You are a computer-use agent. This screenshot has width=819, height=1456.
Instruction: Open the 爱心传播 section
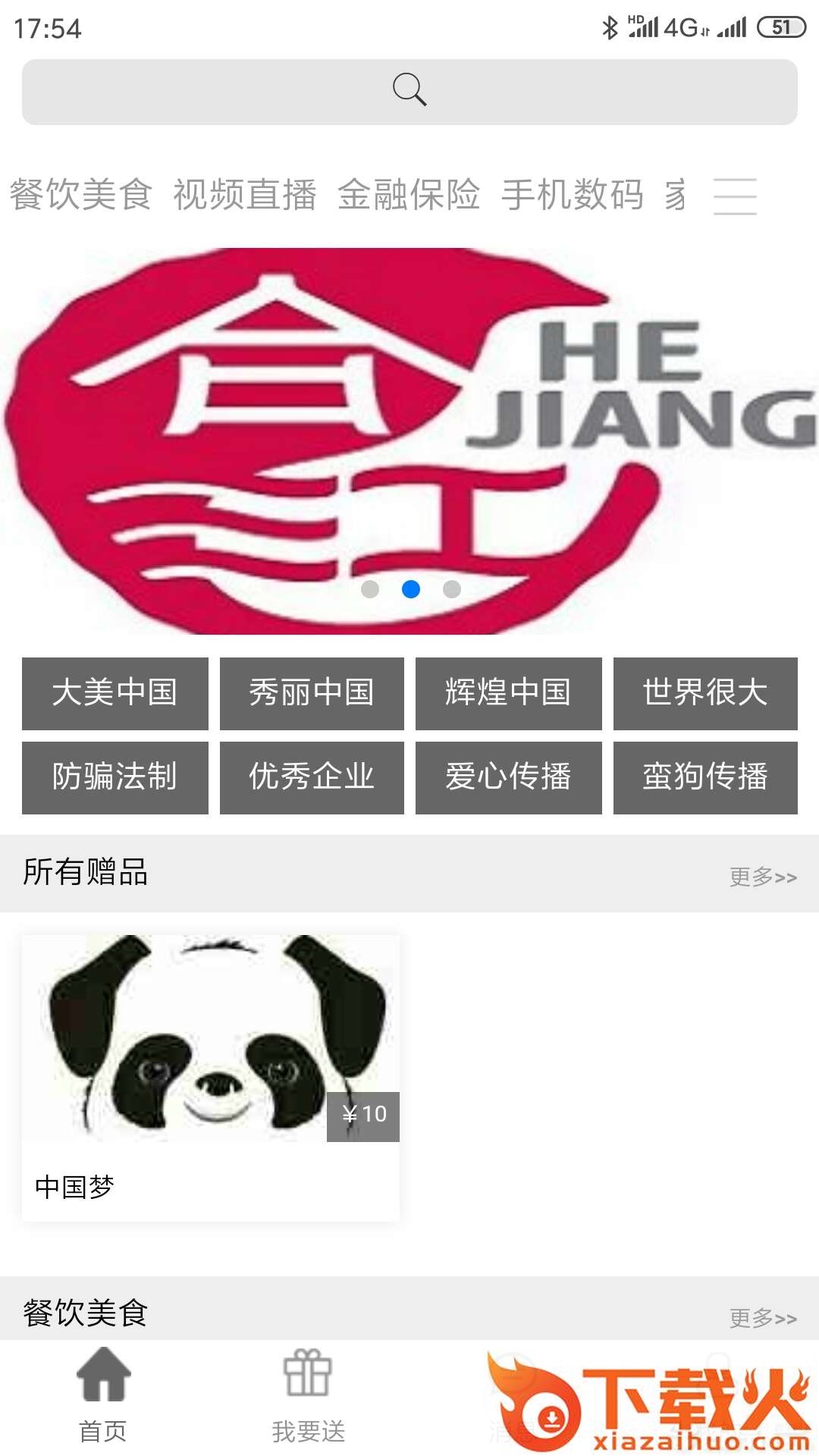[x=509, y=777]
